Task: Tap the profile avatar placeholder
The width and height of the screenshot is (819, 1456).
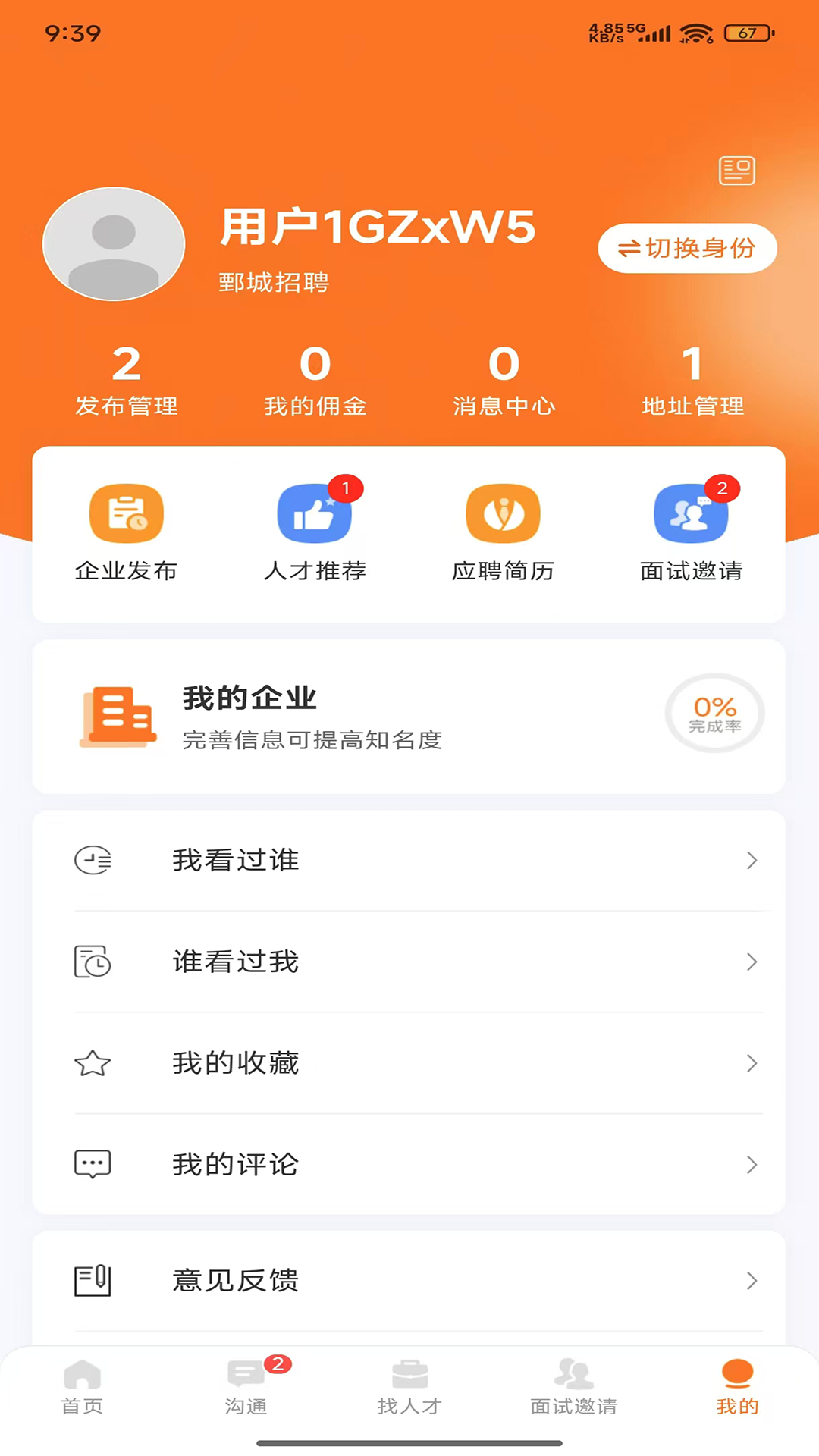Action: 114,244
